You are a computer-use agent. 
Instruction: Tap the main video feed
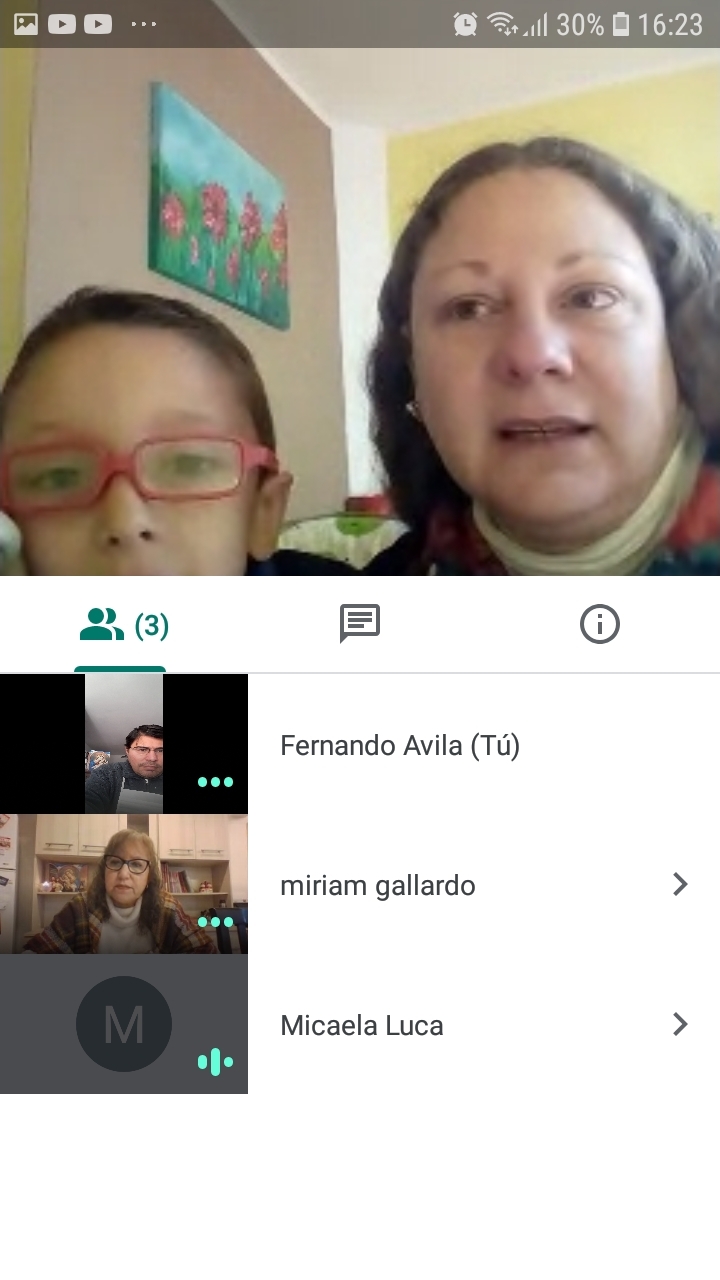360,312
